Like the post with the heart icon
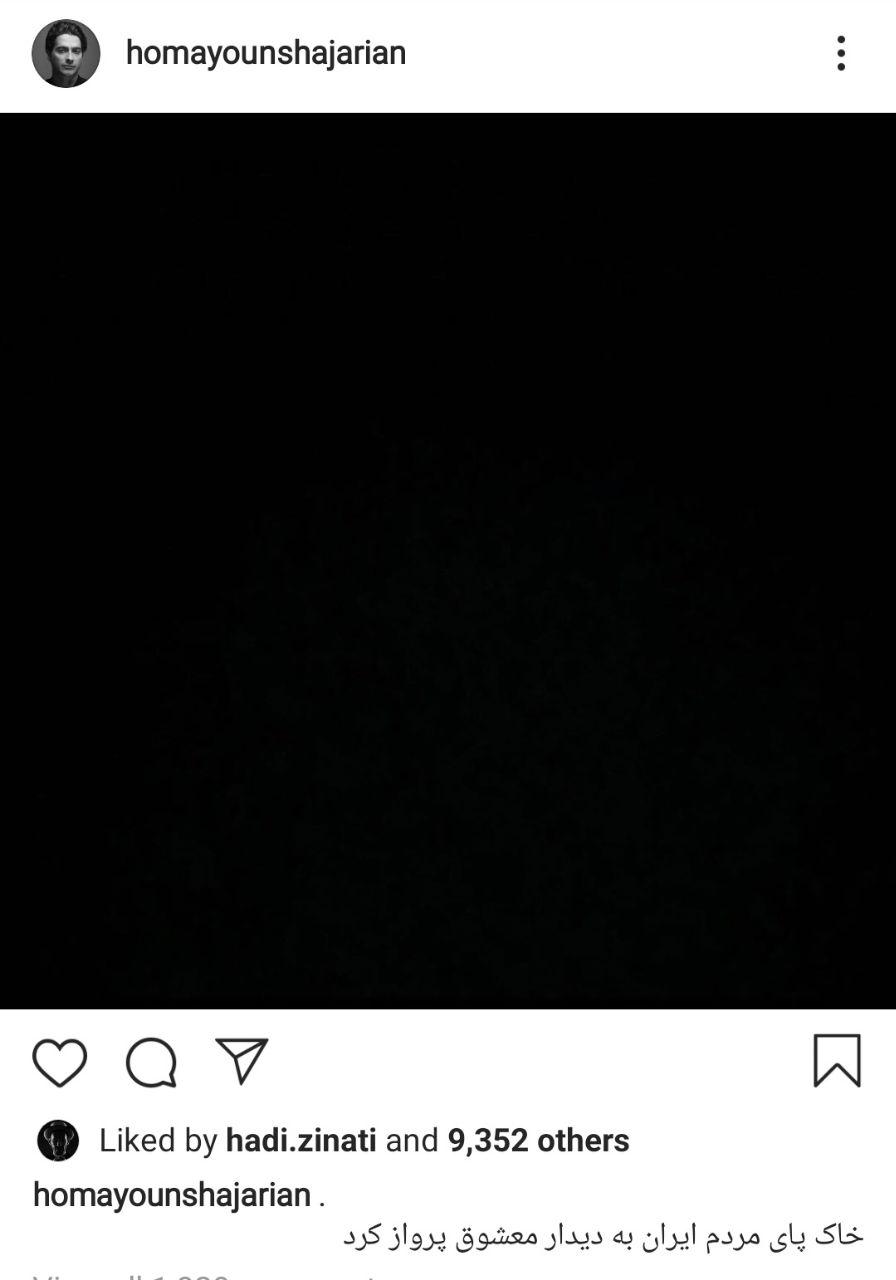The height and width of the screenshot is (1280, 896). click(60, 1061)
